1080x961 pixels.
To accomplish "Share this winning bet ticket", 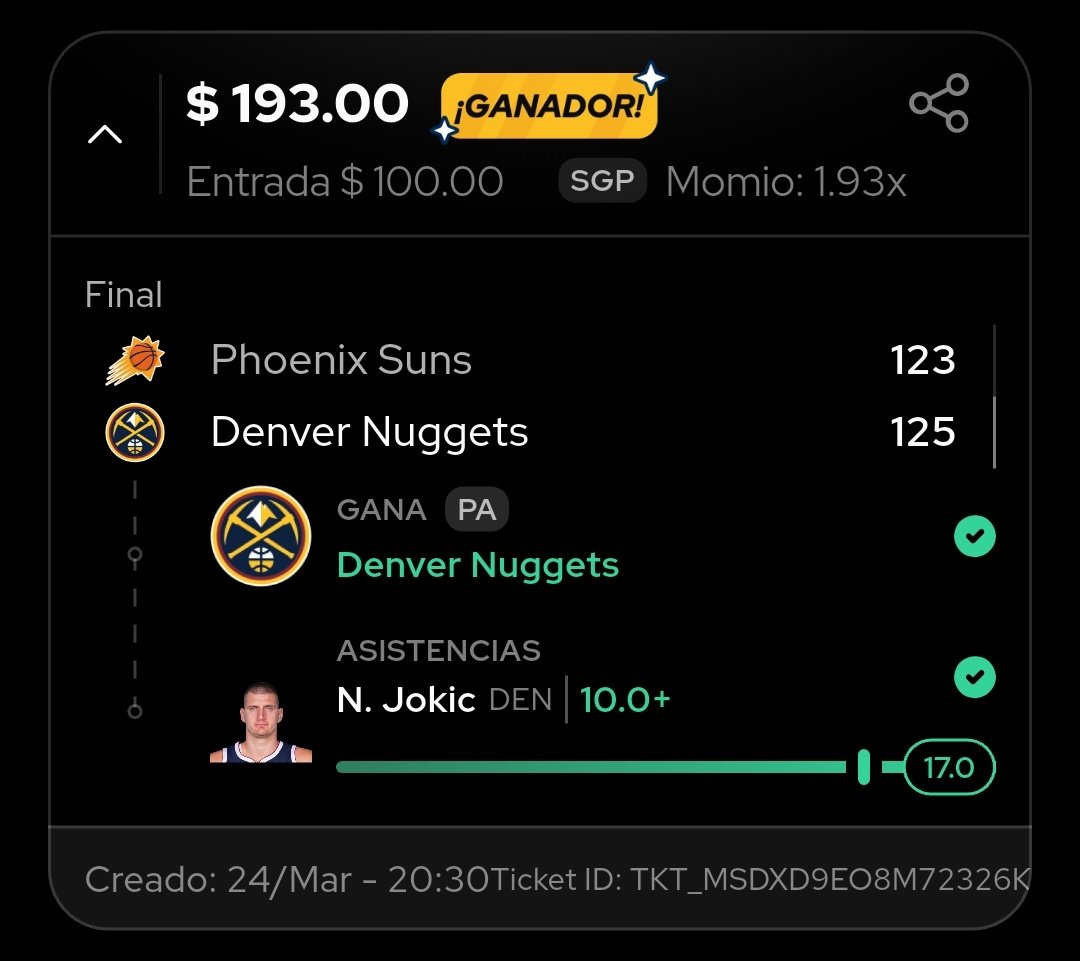I will tap(938, 103).
